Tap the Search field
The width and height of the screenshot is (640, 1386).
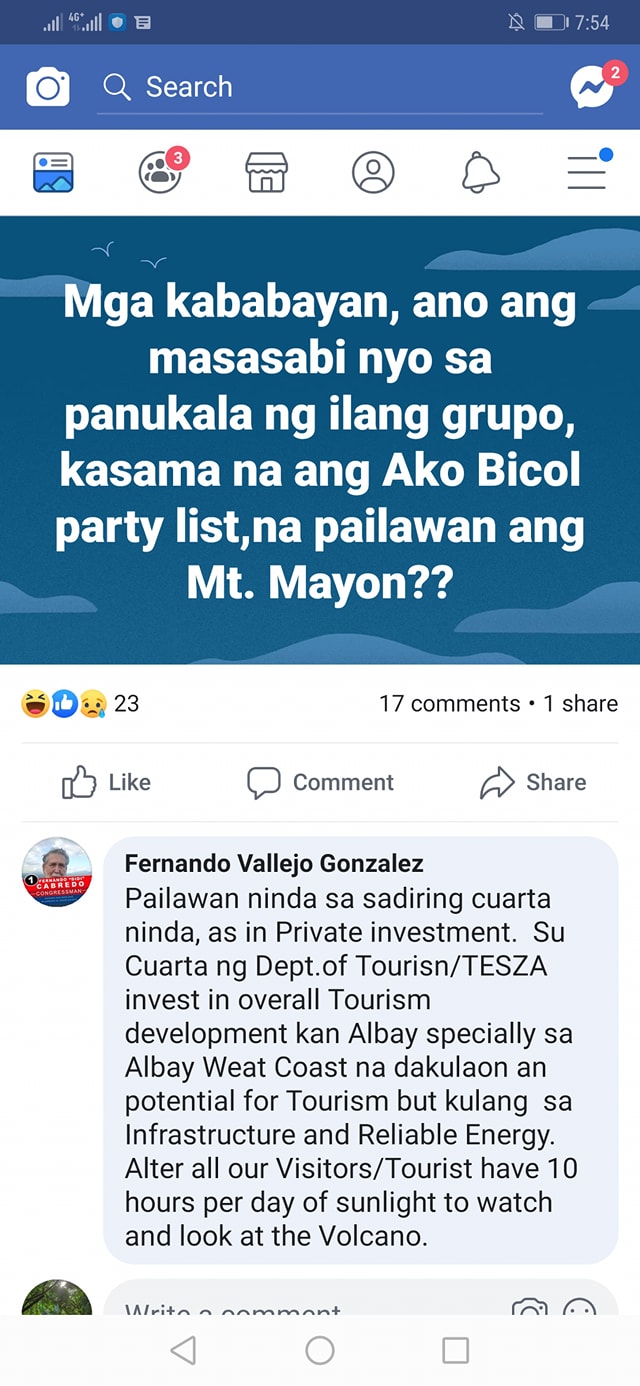(x=320, y=88)
